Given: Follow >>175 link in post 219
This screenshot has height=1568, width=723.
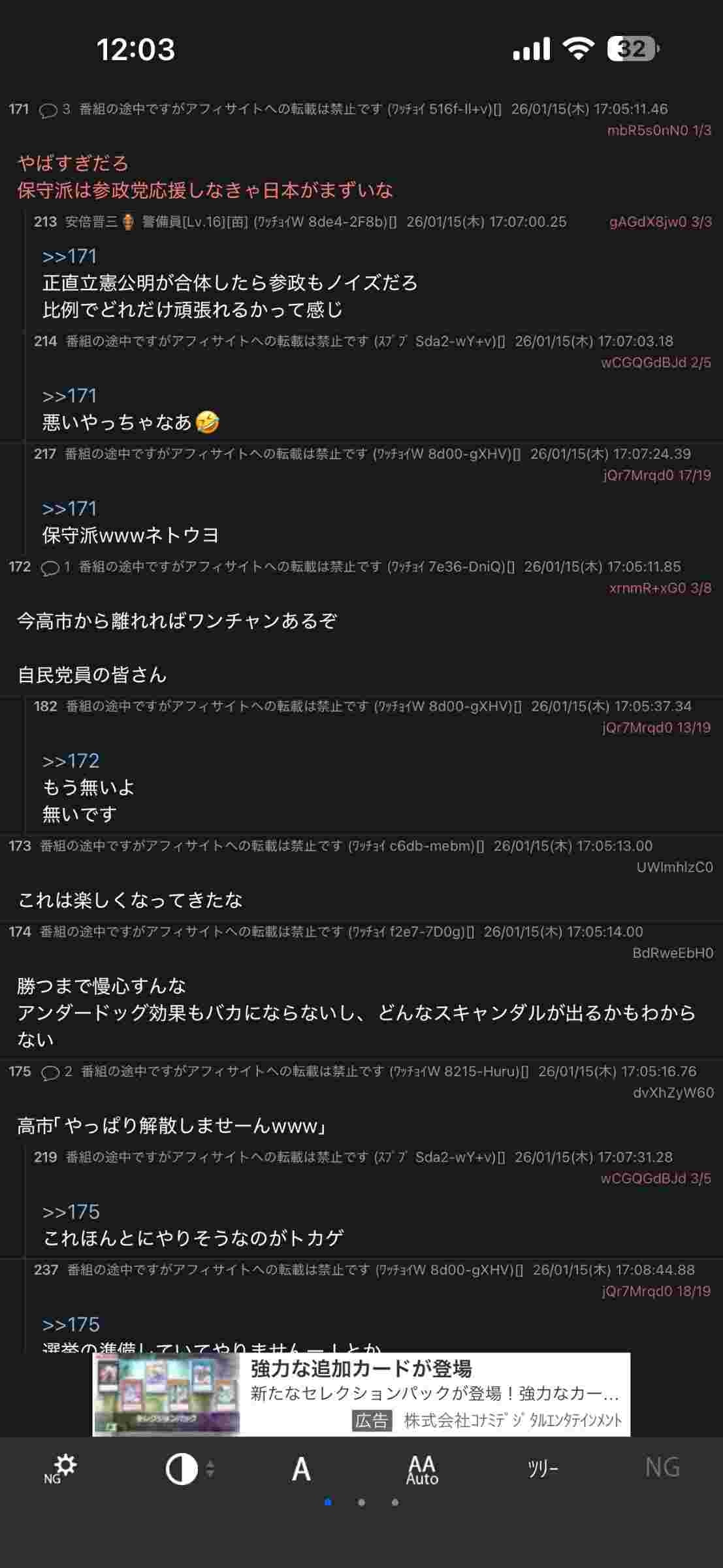Looking at the screenshot, I should (x=71, y=1211).
